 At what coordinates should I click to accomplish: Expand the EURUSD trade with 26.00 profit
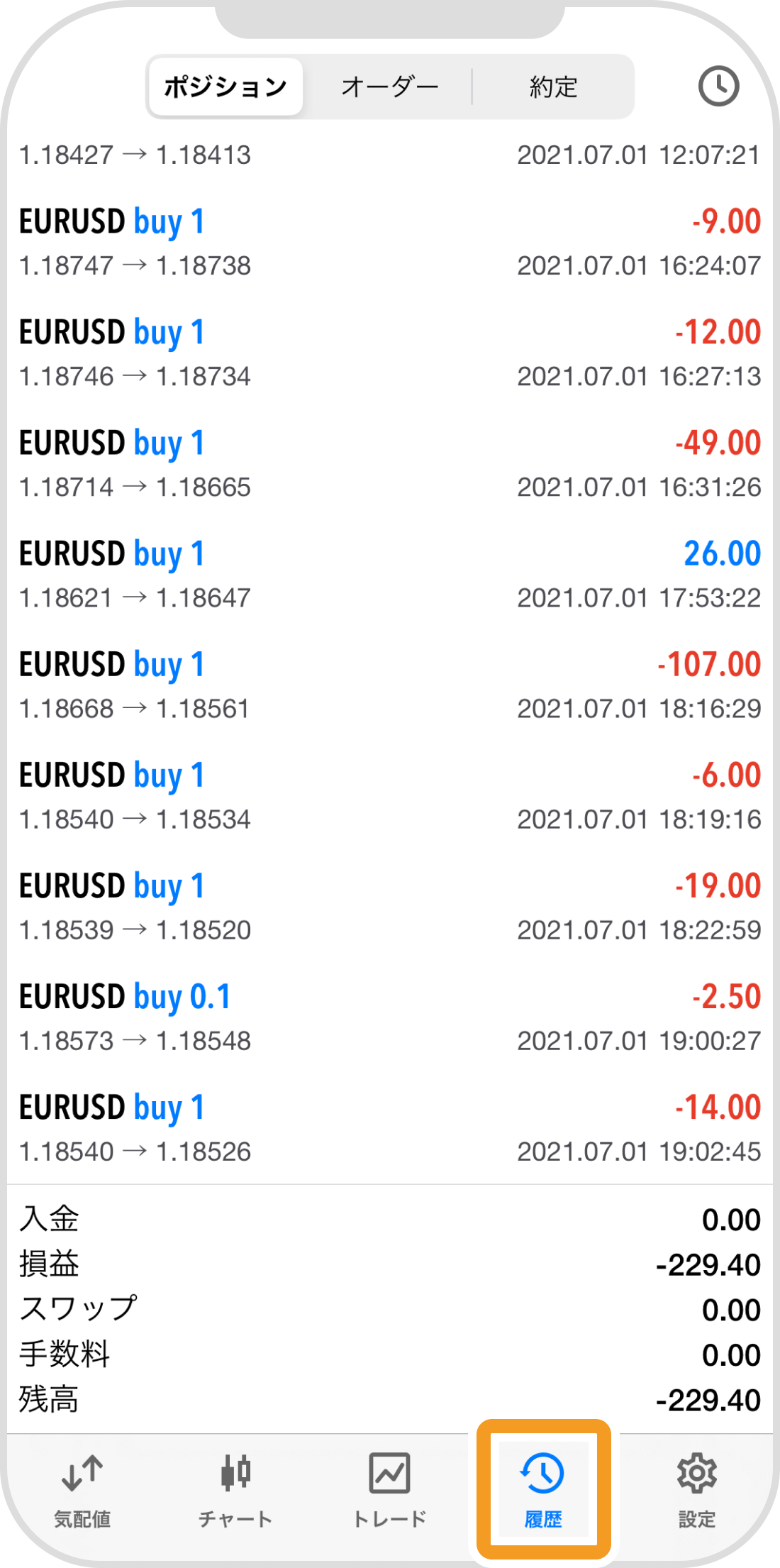389,575
